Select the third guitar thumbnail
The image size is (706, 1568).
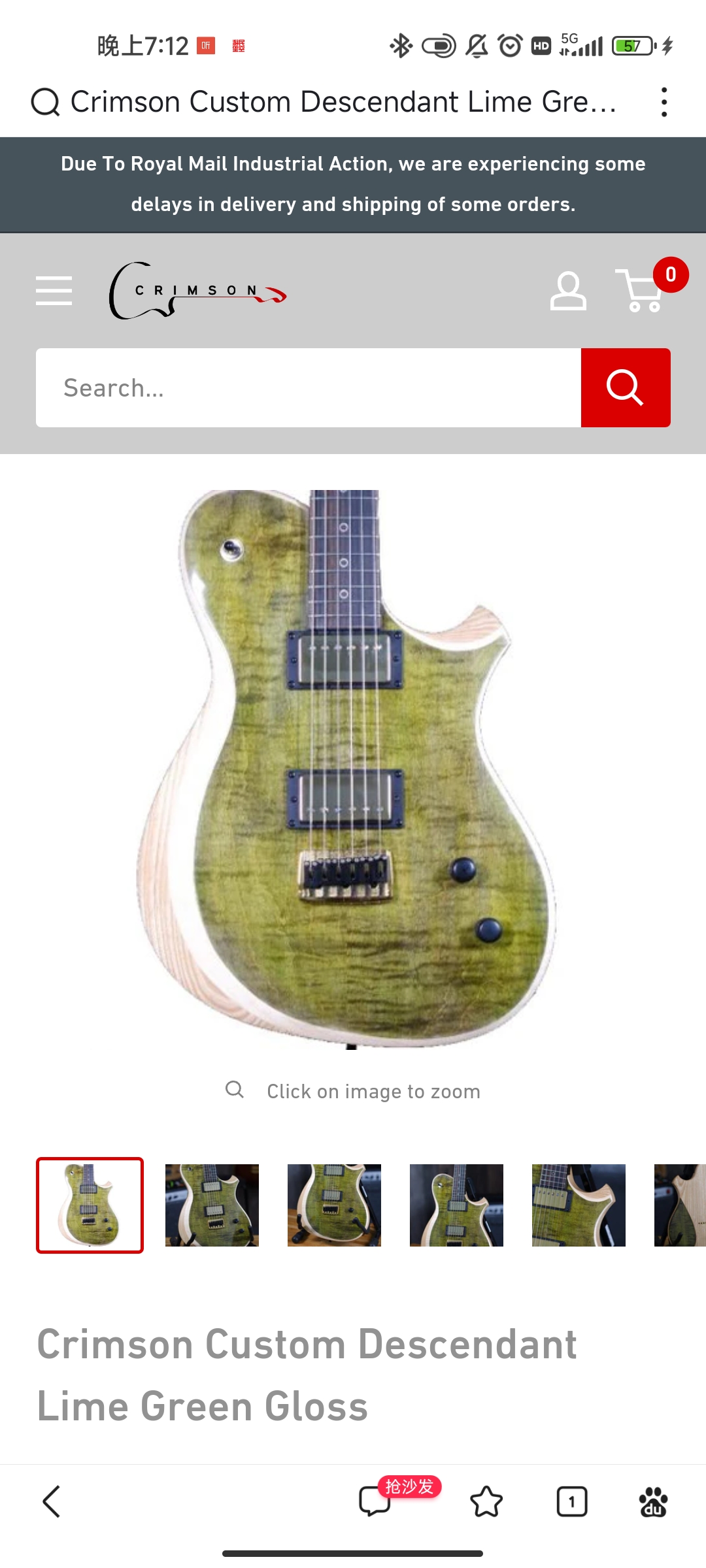pos(334,1205)
